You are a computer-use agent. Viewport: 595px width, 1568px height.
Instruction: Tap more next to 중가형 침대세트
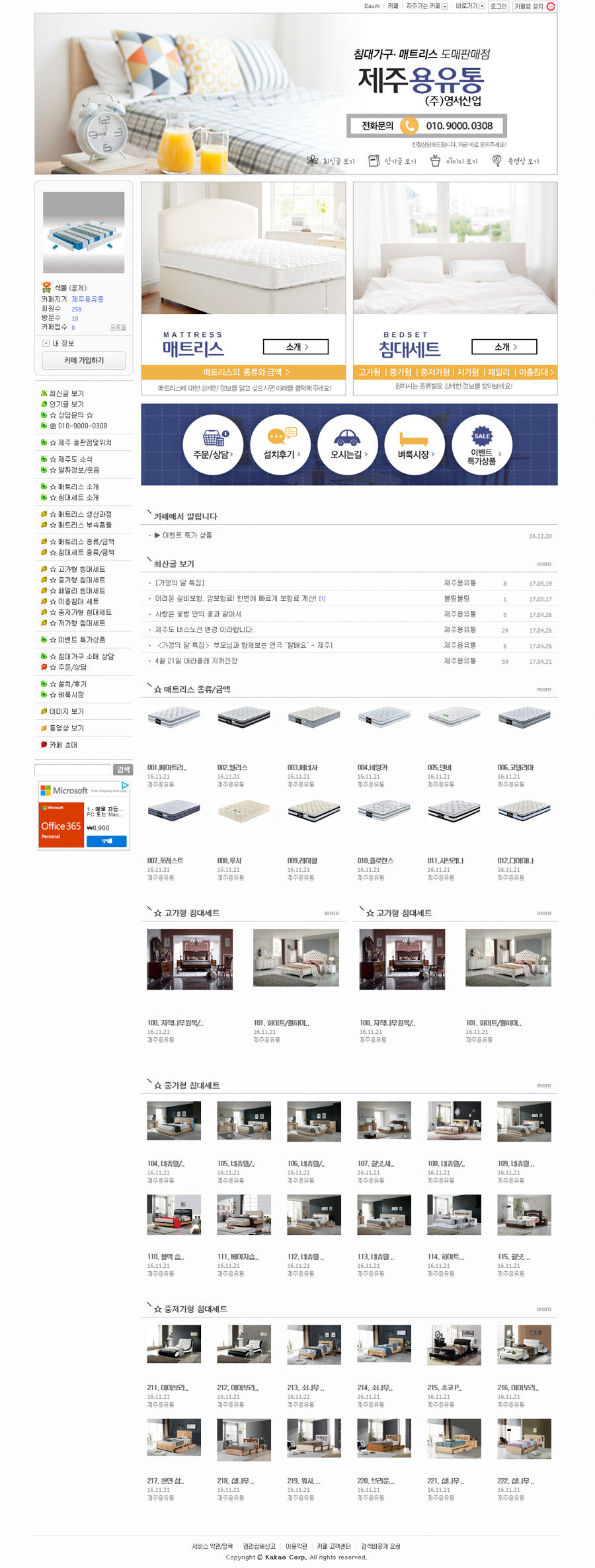[x=543, y=1085]
